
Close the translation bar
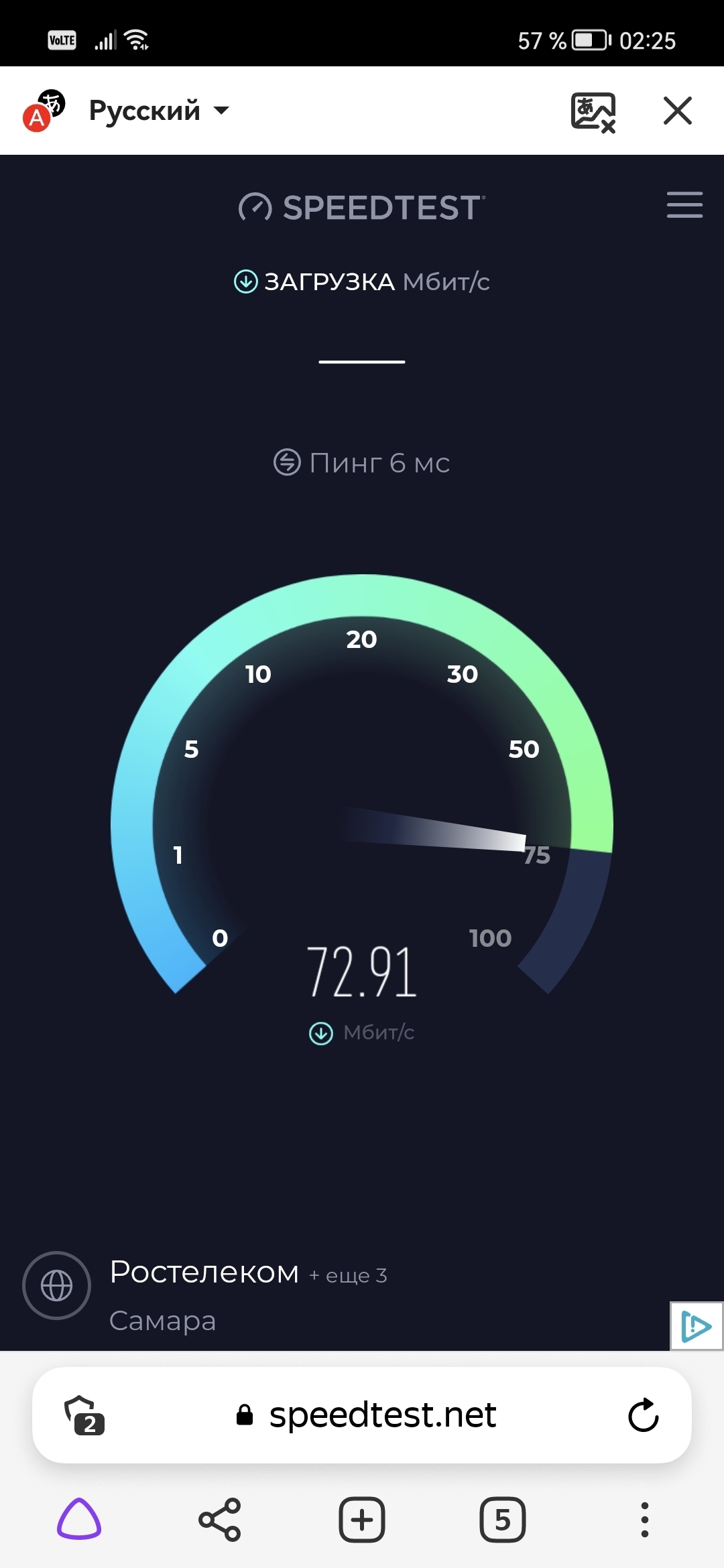(x=677, y=111)
